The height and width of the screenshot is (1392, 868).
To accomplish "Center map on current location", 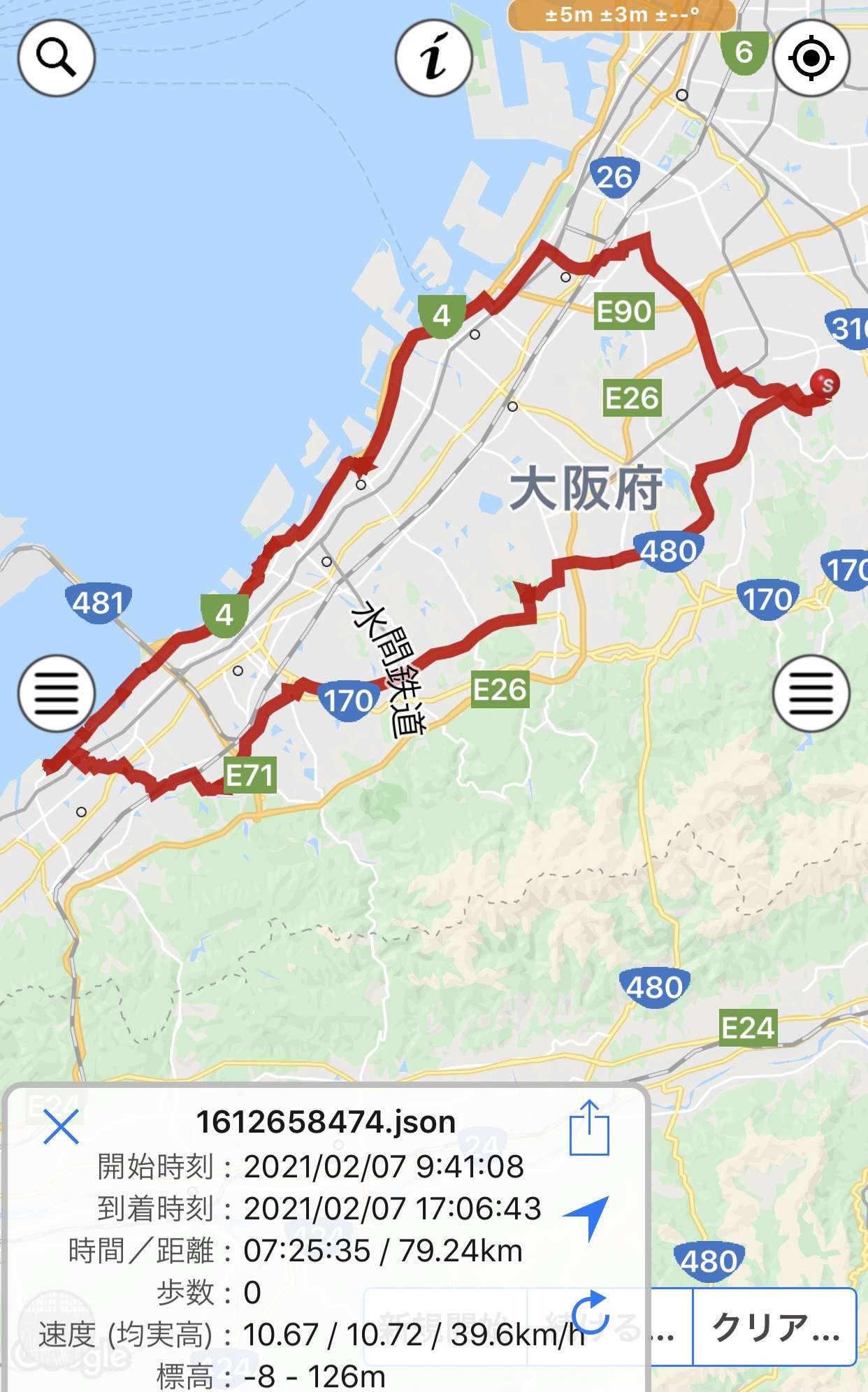I will click(x=811, y=57).
